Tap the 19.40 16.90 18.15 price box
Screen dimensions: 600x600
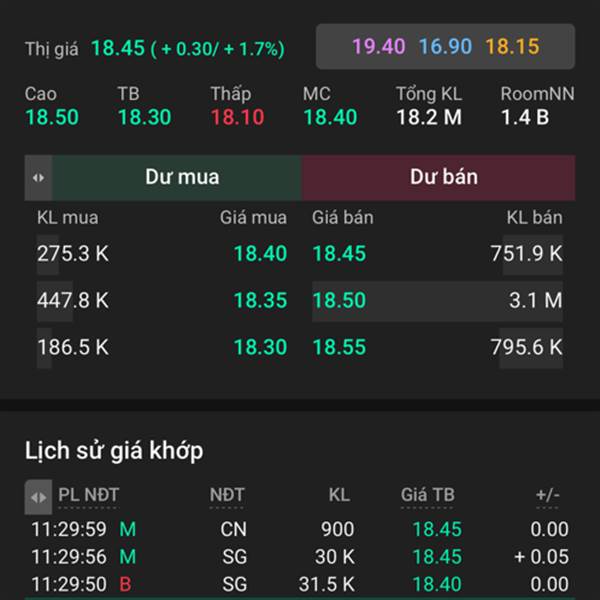click(445, 46)
